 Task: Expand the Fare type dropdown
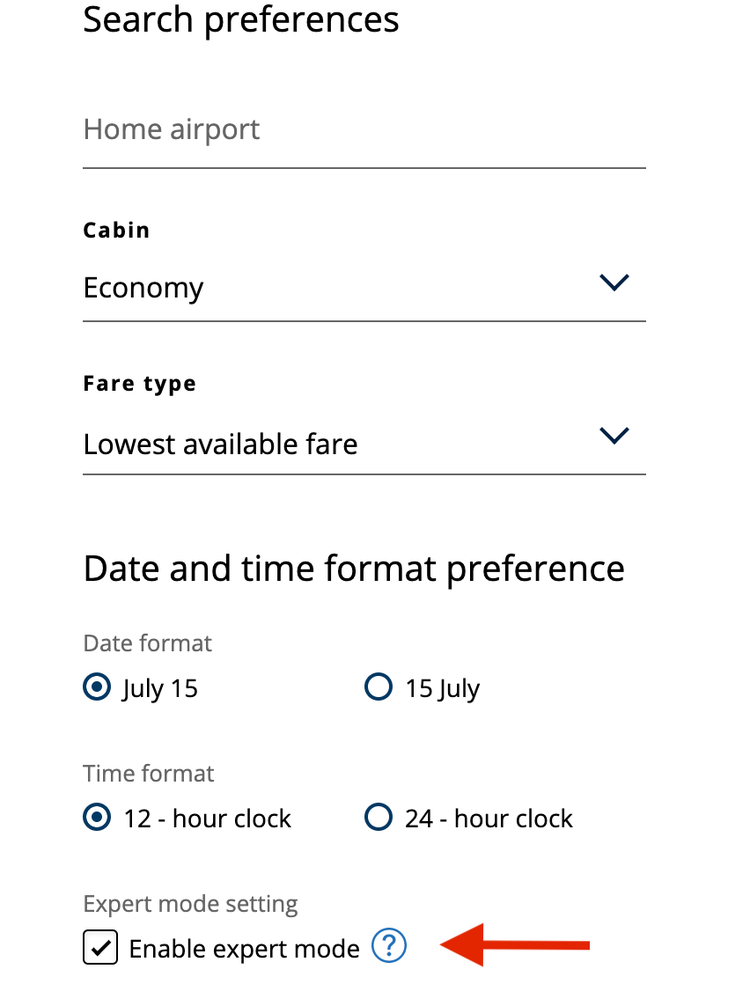tap(364, 443)
